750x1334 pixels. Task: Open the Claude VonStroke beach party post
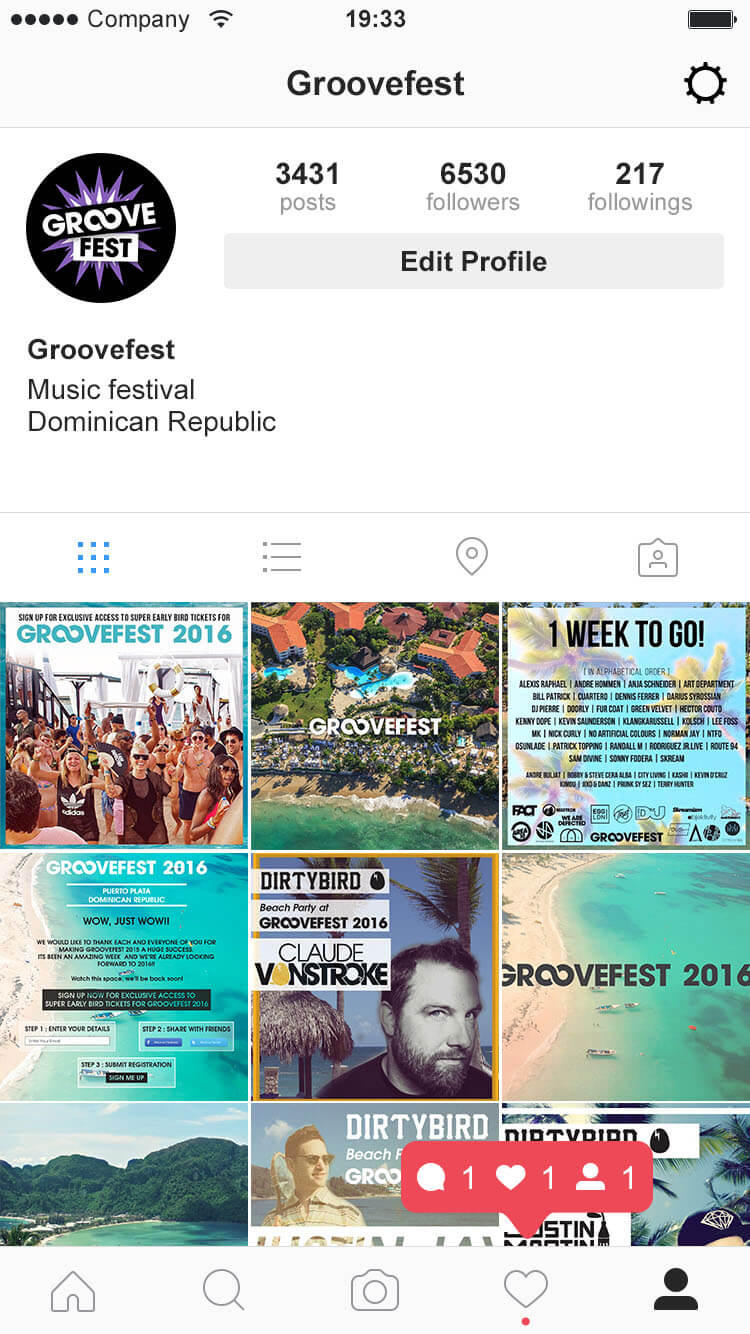tap(375, 976)
